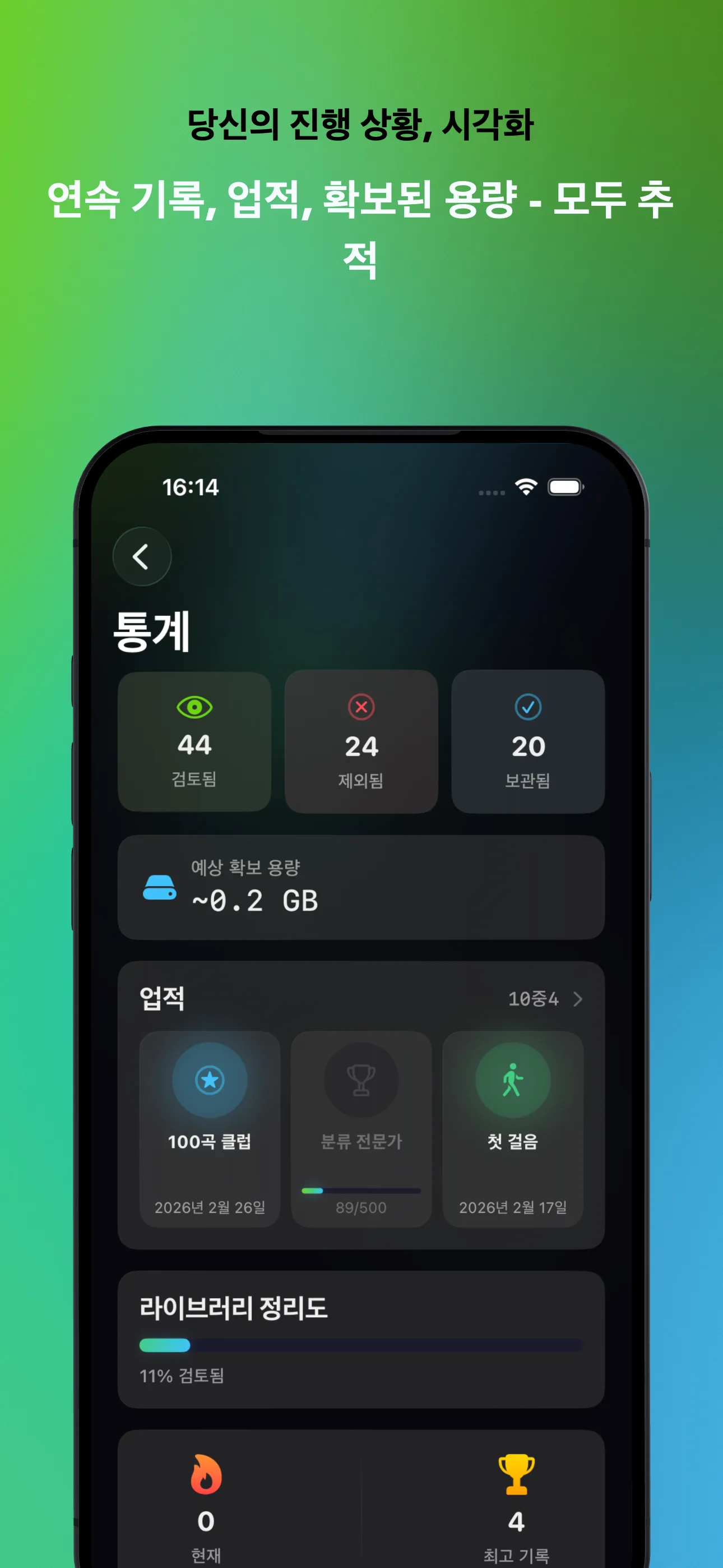Select the walking figure 첫 걸음 badge icon
The width and height of the screenshot is (723, 1568).
[x=513, y=1080]
